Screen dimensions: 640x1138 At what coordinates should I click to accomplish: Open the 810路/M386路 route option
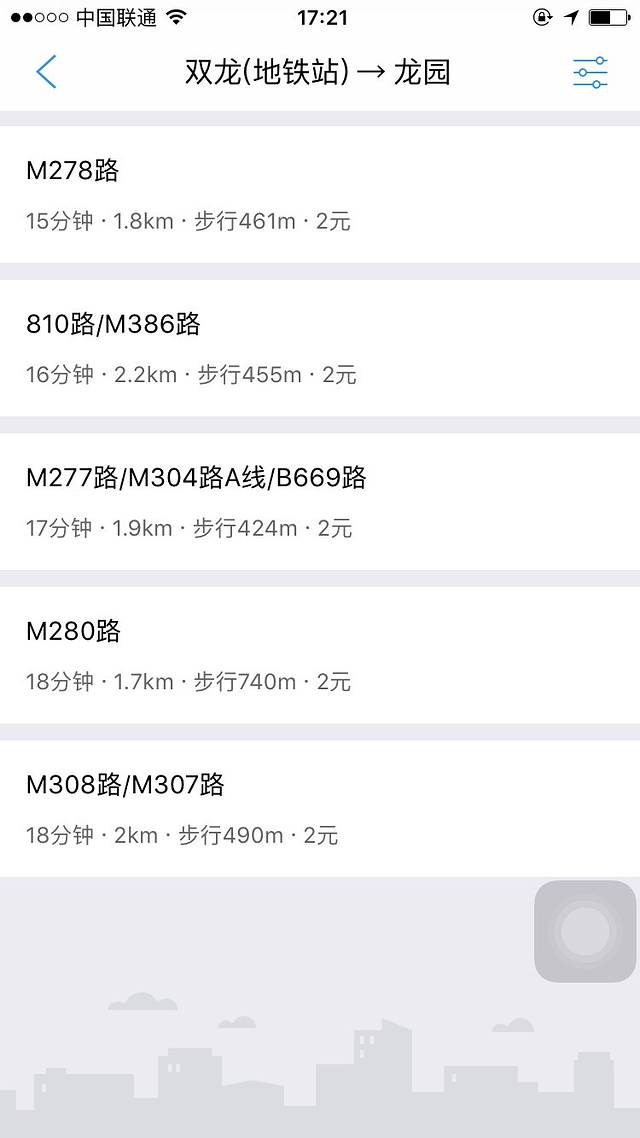pos(320,348)
